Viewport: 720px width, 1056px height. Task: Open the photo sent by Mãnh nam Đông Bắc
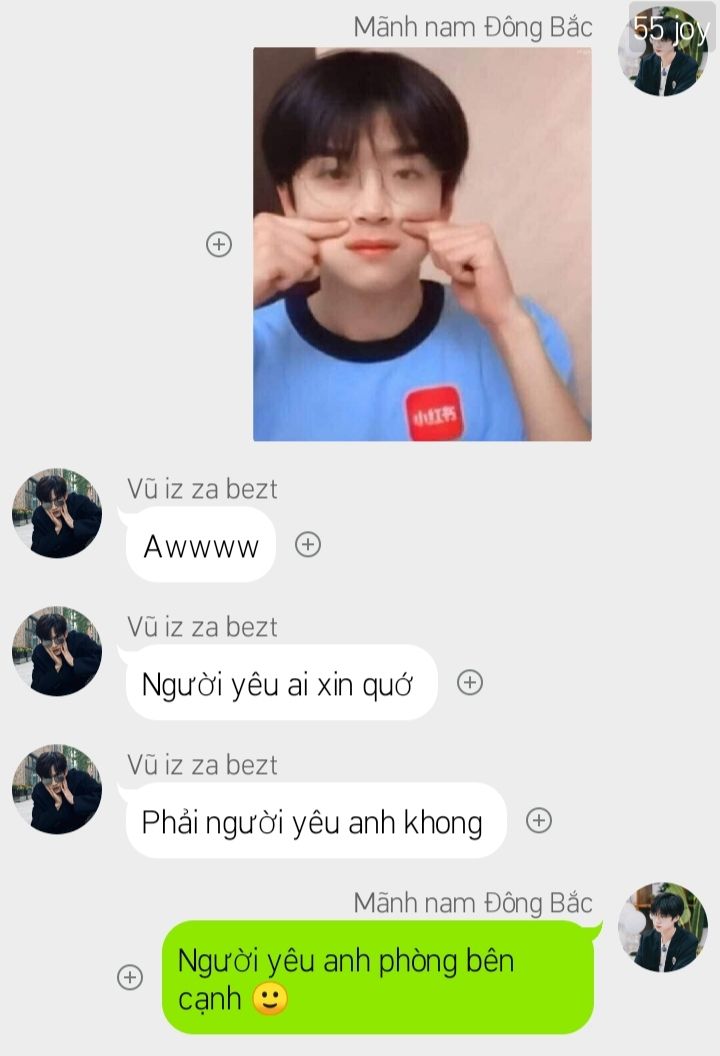(421, 244)
